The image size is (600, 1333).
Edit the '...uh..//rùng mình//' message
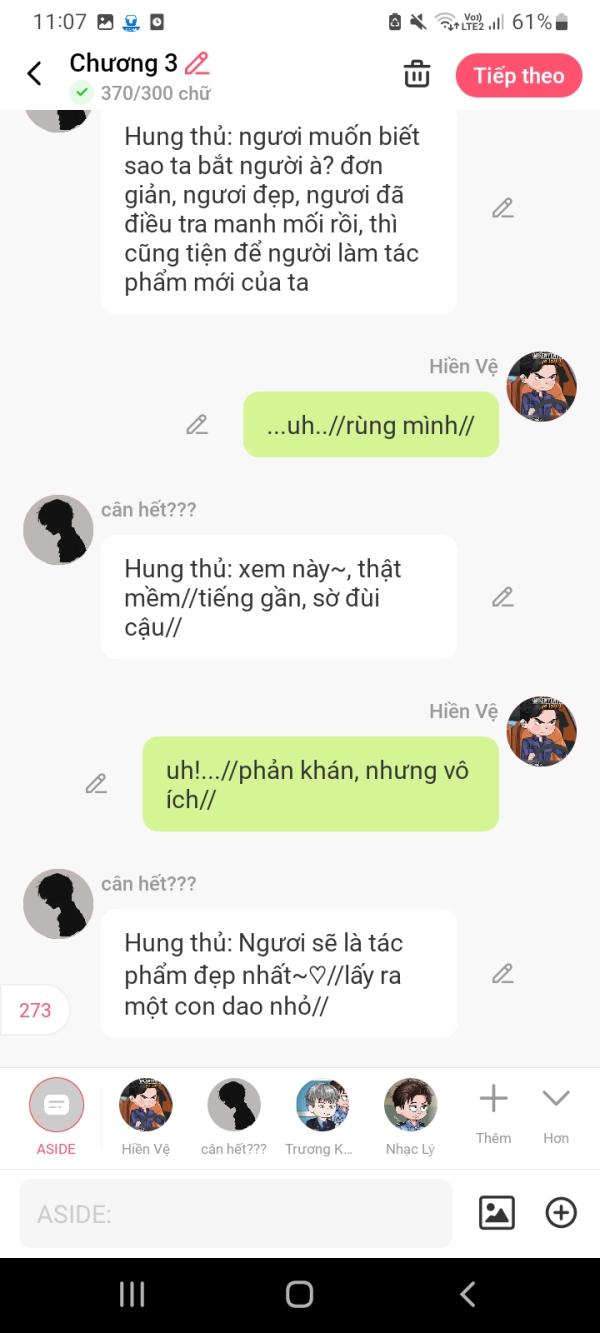(x=197, y=425)
